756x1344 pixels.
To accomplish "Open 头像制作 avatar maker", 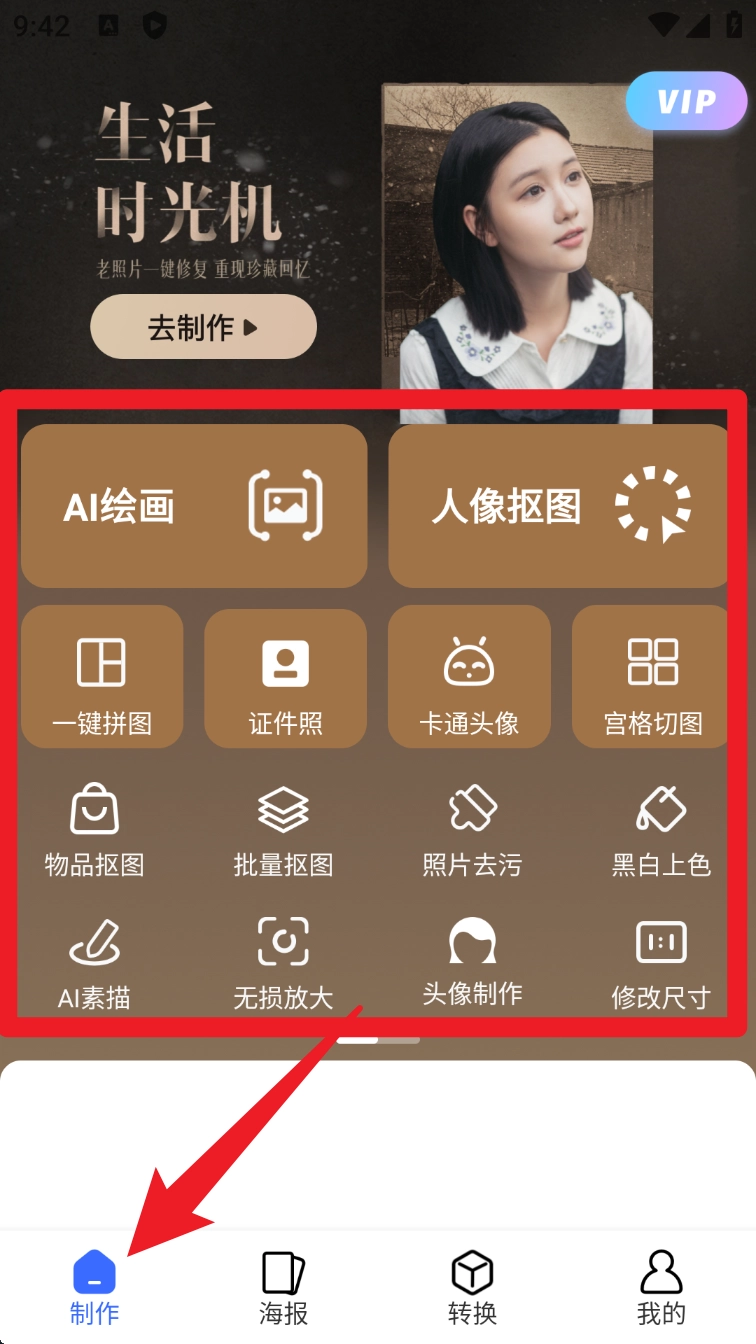I will 472,964.
